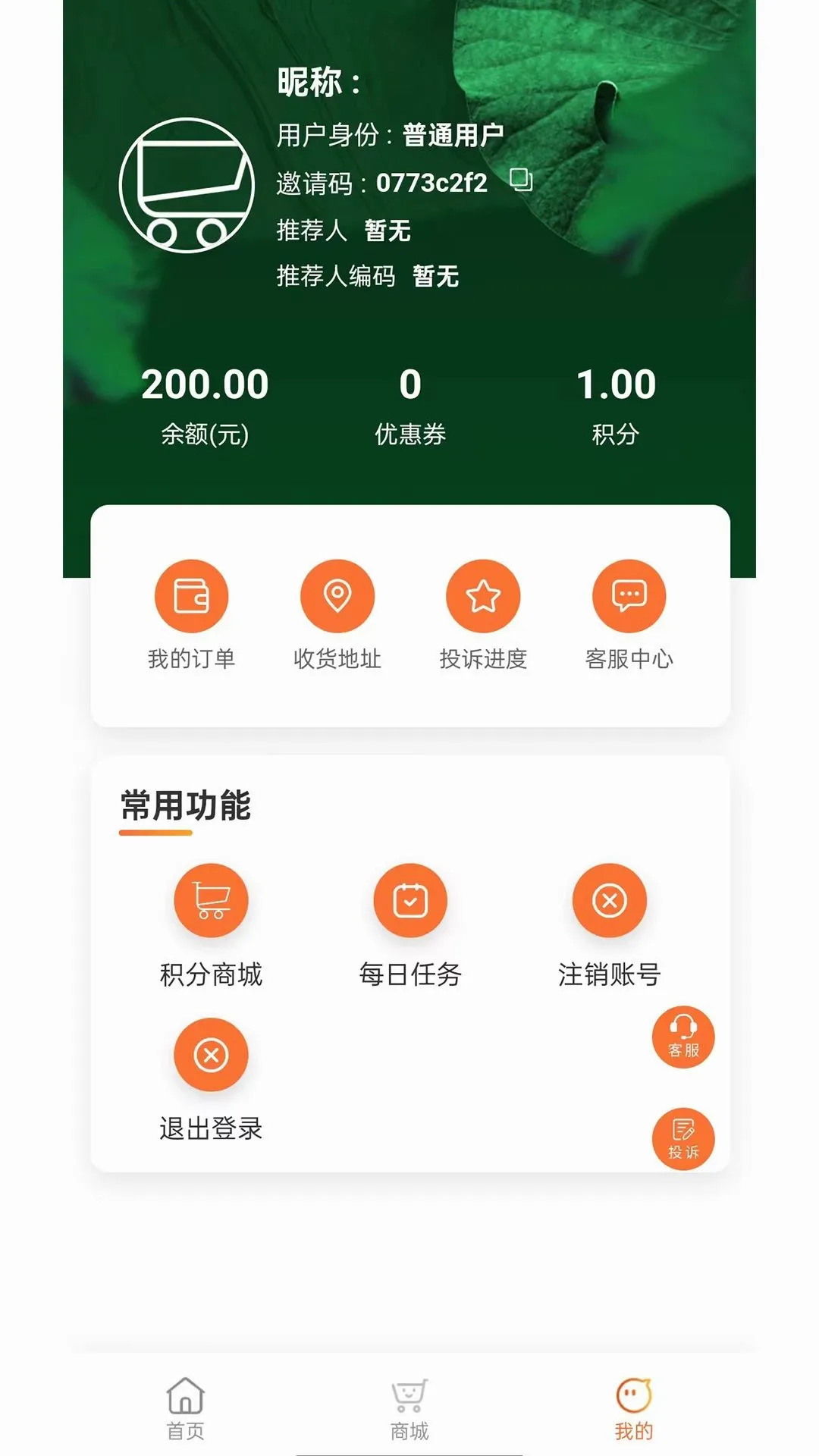Open 优惠券 coupons

click(410, 406)
